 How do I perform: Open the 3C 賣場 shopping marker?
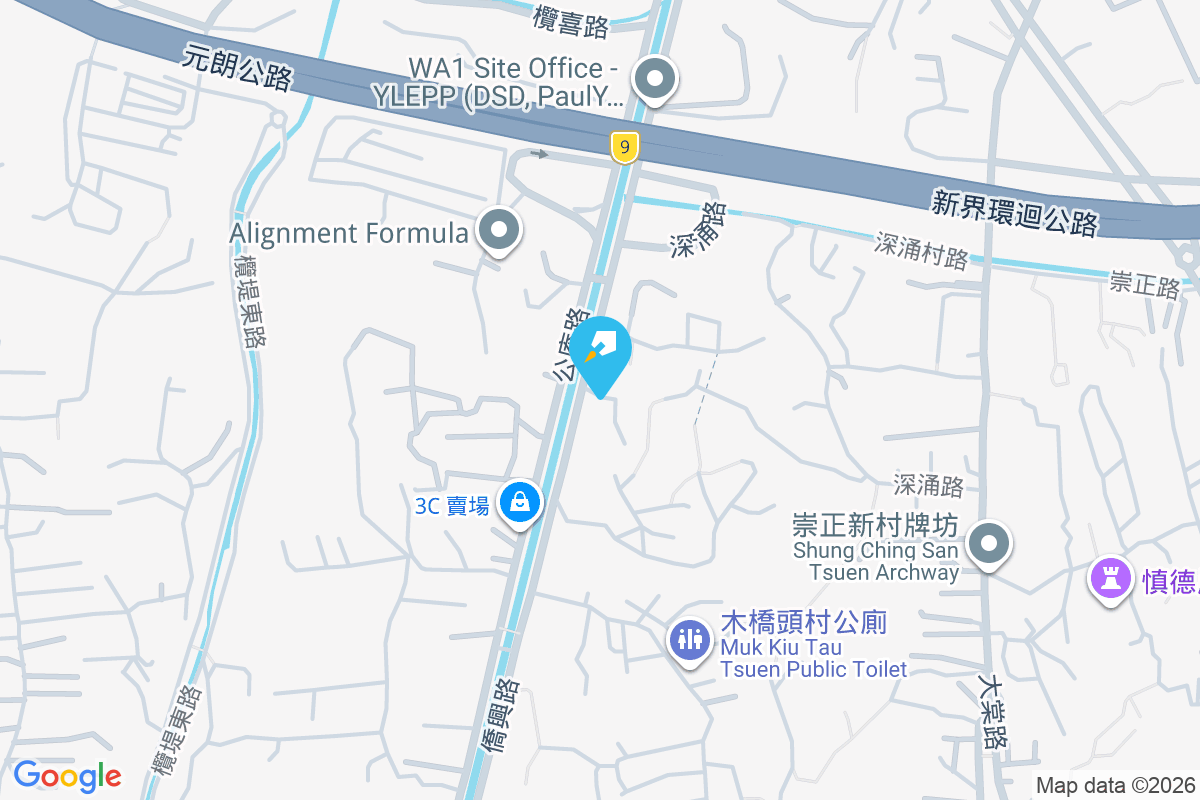[x=520, y=502]
